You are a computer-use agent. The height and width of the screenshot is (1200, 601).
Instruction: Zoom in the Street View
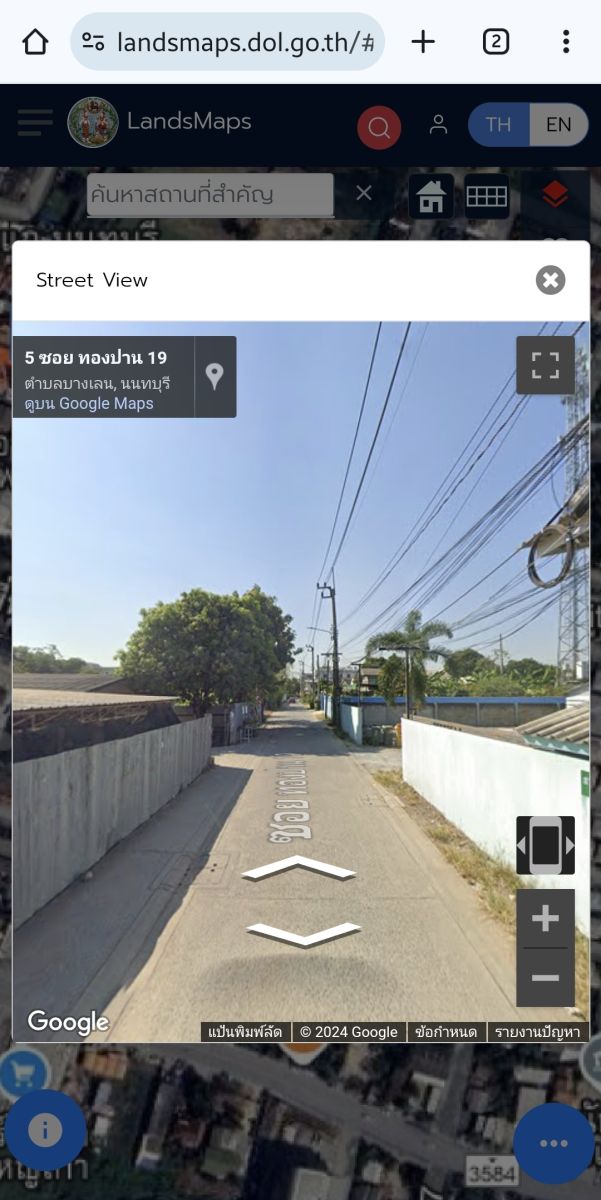(x=545, y=918)
